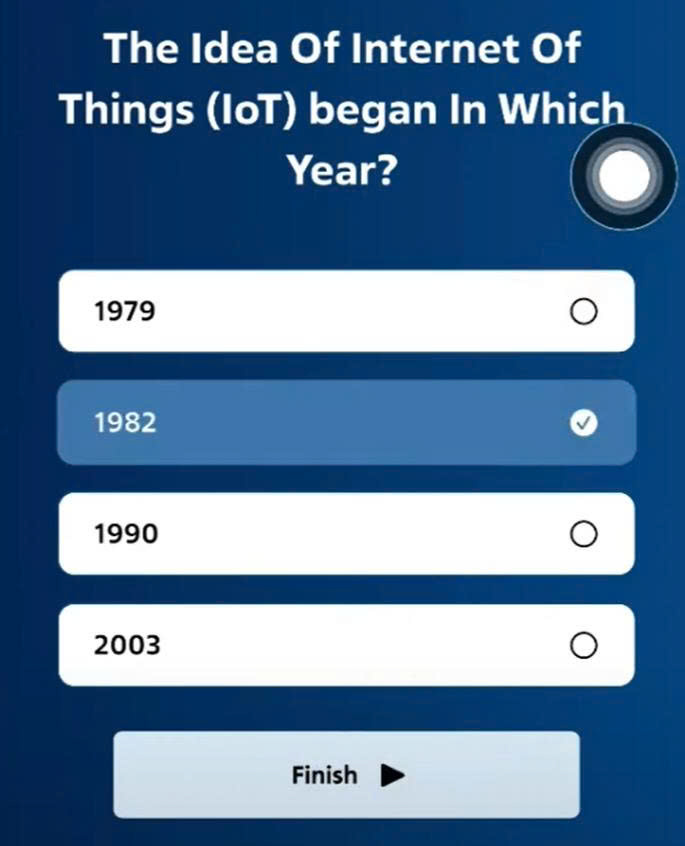Choose 1982 as the answer
Image resolution: width=685 pixels, height=846 pixels.
pos(345,423)
